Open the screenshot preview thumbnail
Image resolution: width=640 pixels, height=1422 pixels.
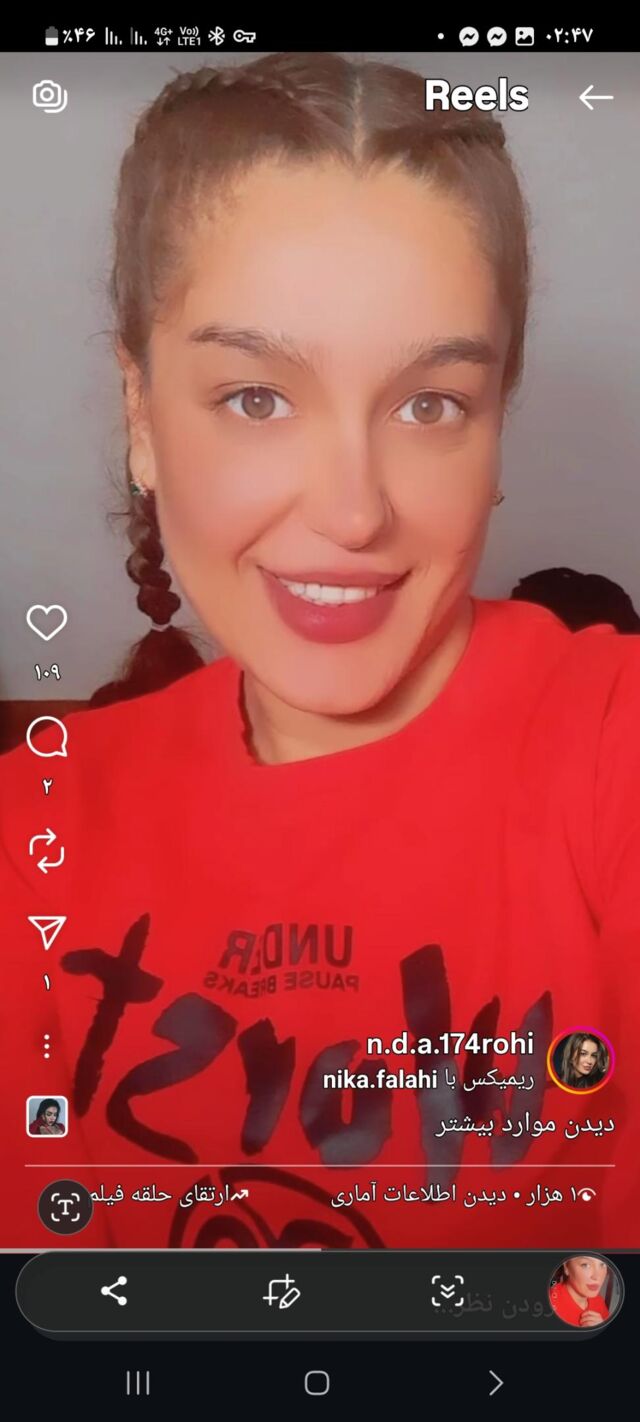click(x=585, y=1291)
